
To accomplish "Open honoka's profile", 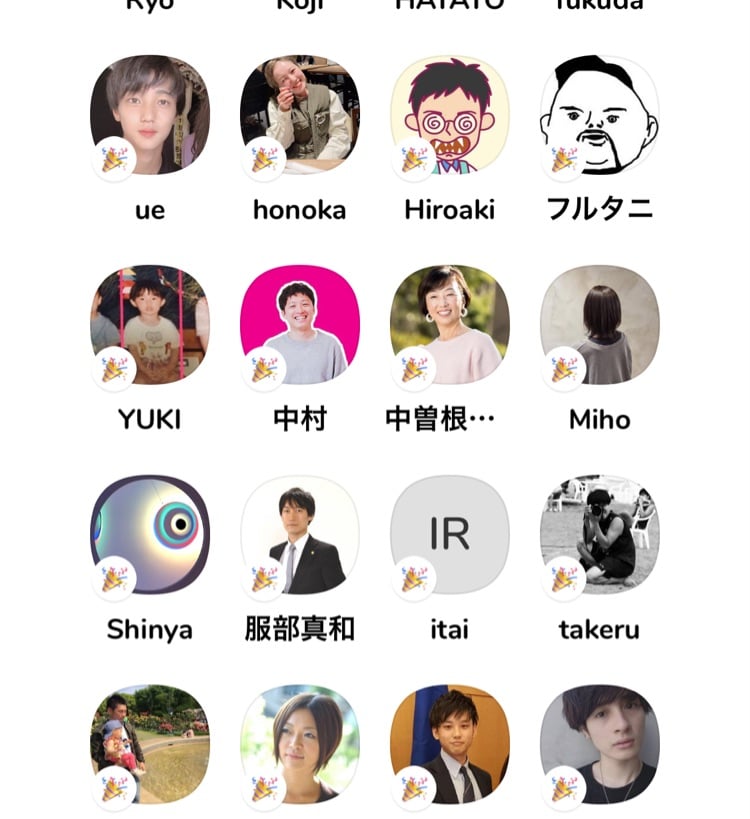I will [300, 115].
